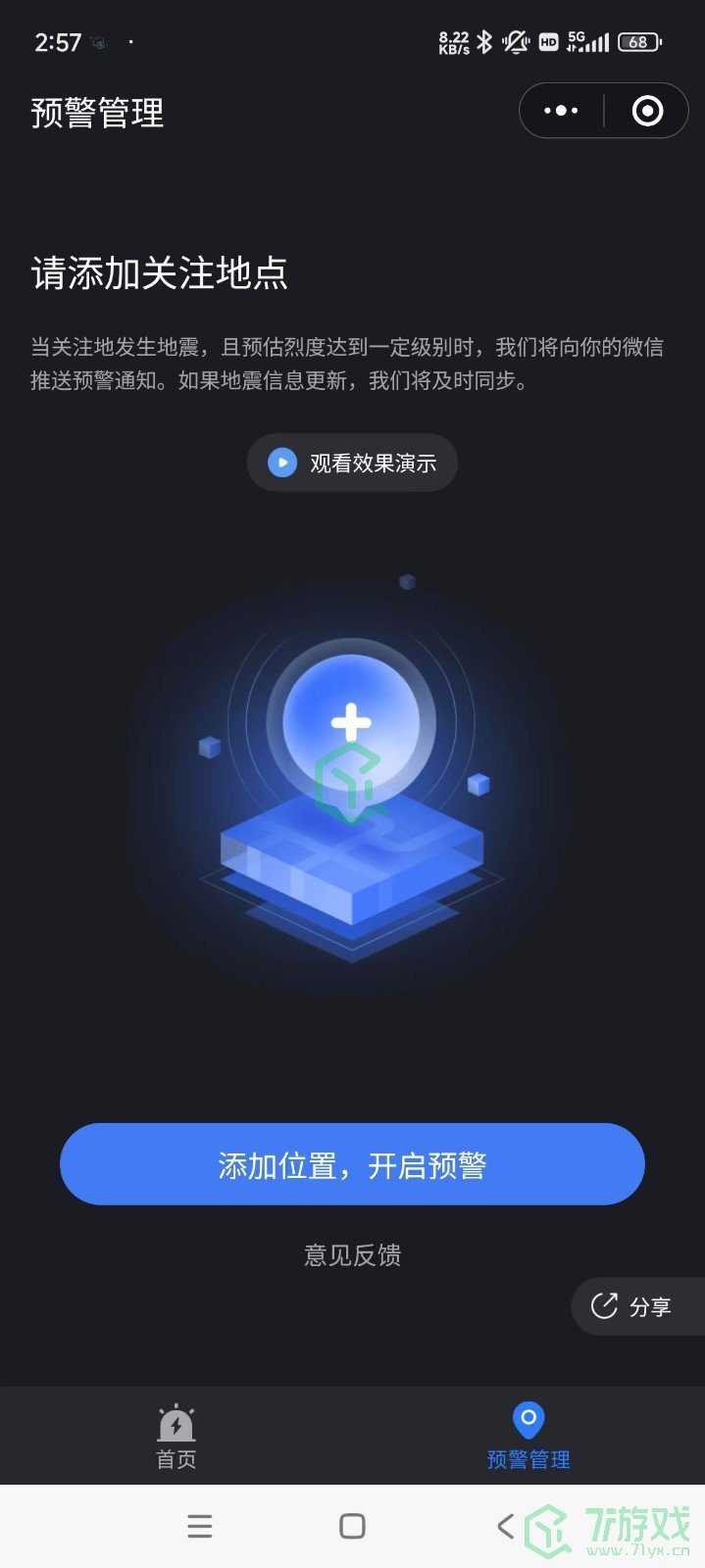Close the mini program with the circle icon
This screenshot has width=705, height=1568.
647,111
